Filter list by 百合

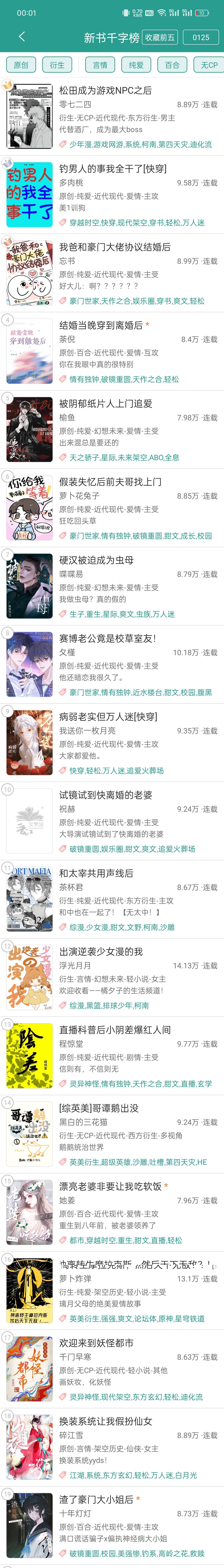pos(172,65)
